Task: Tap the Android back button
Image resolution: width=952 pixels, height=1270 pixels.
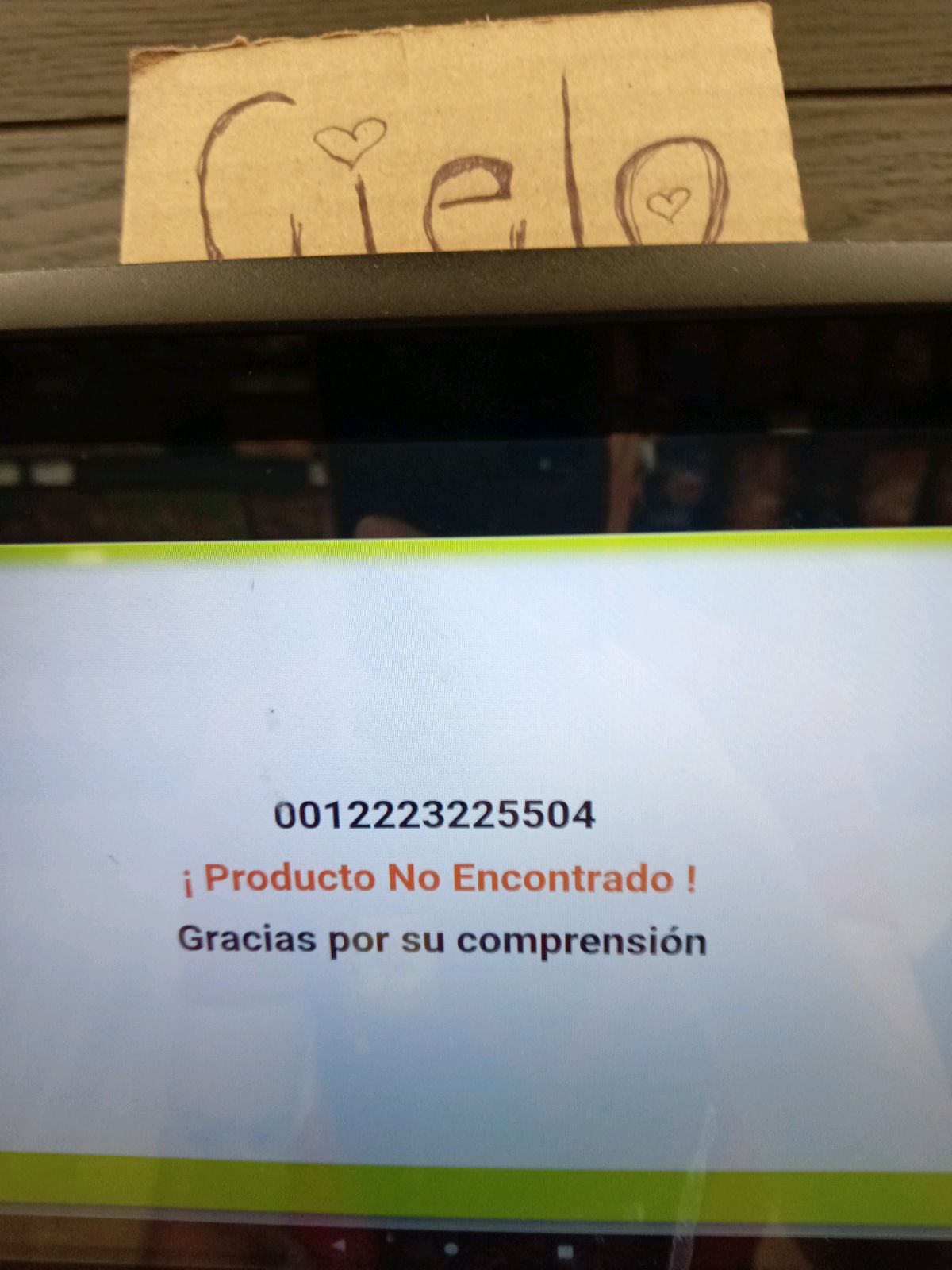Action: coord(340,1245)
